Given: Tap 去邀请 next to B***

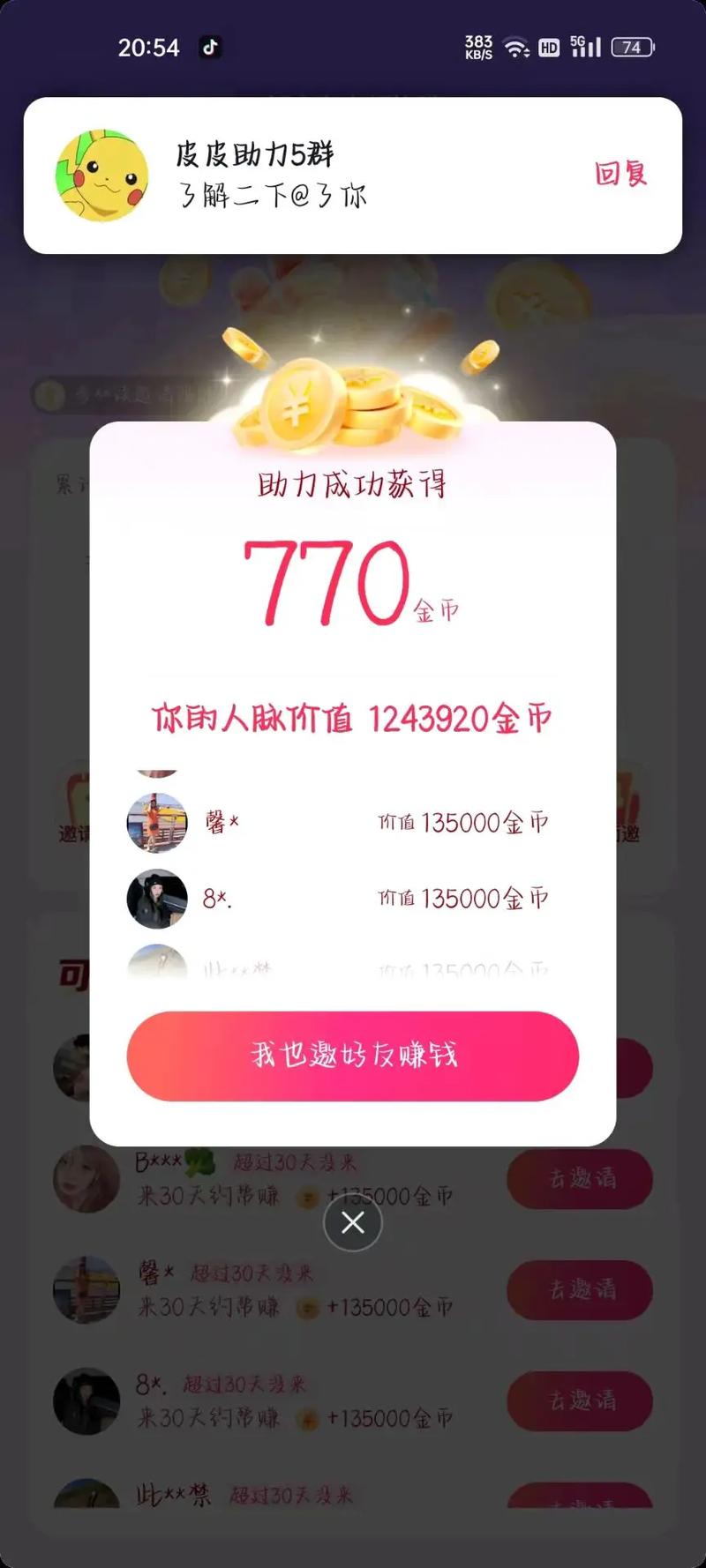Looking at the screenshot, I should tap(580, 1180).
